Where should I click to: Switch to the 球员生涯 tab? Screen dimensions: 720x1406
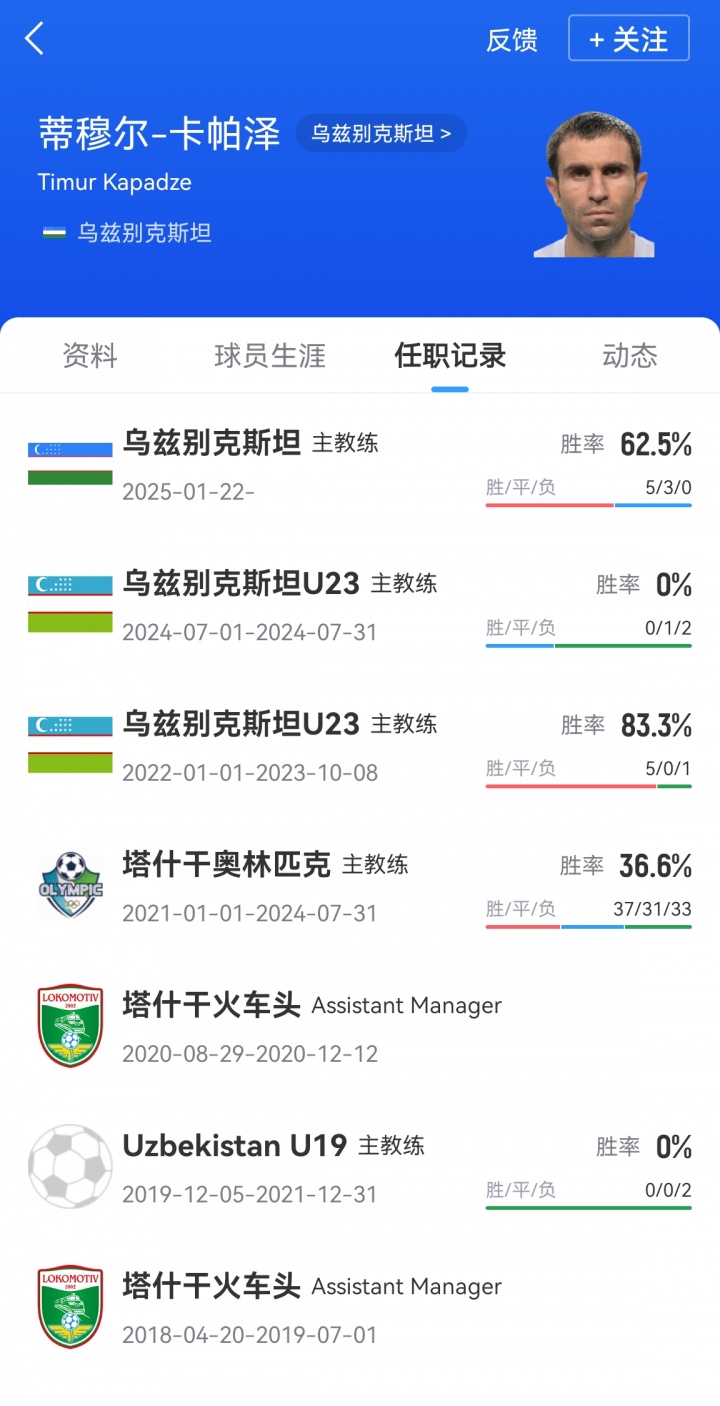[270, 355]
